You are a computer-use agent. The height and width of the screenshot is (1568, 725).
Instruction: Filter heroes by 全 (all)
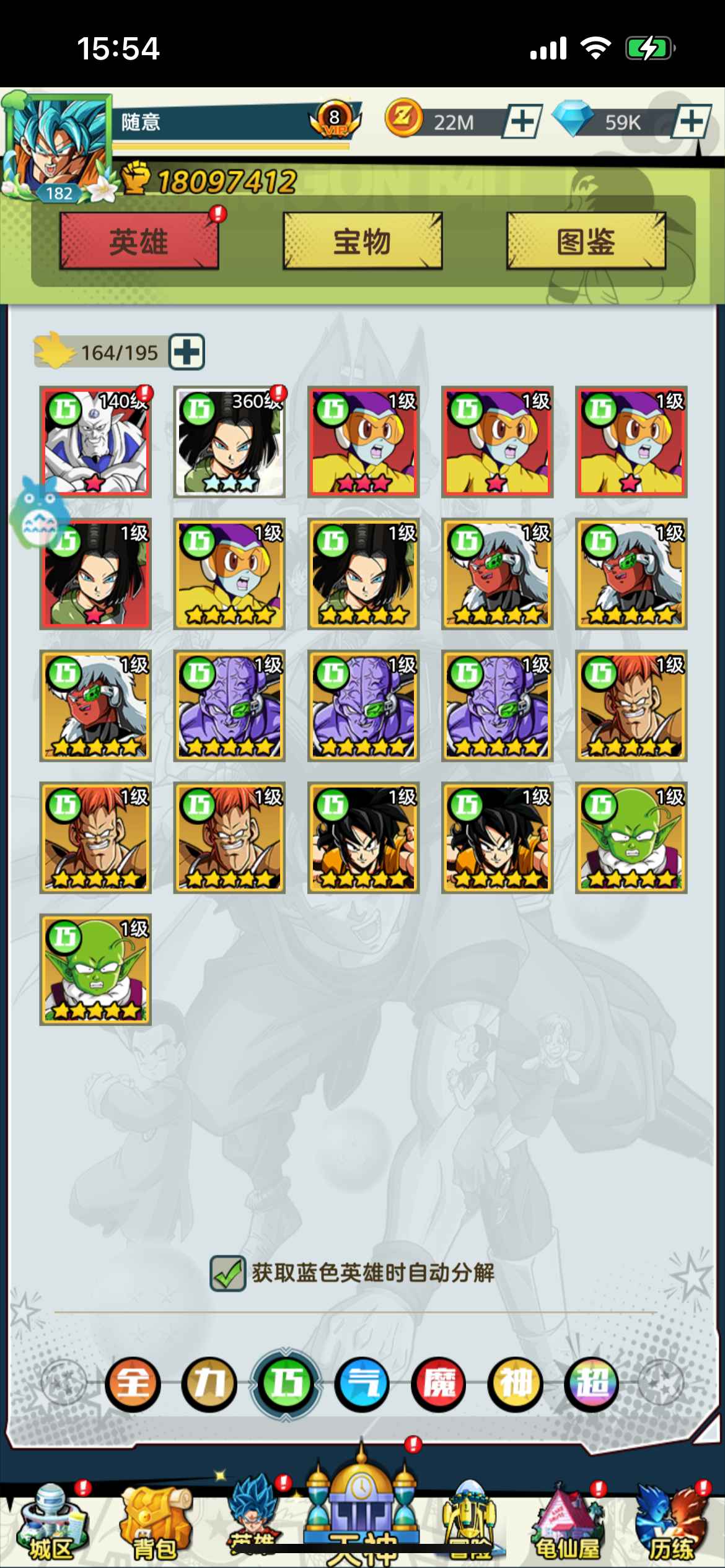pyautogui.click(x=133, y=1383)
